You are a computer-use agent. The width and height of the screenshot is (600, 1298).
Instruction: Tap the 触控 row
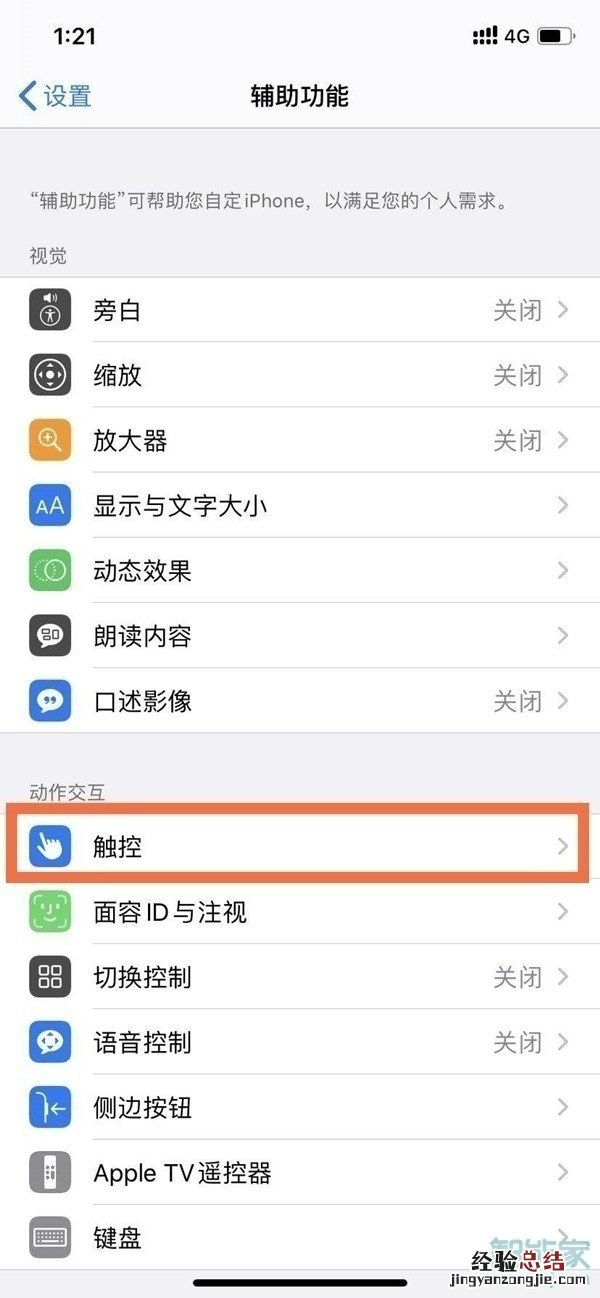300,847
